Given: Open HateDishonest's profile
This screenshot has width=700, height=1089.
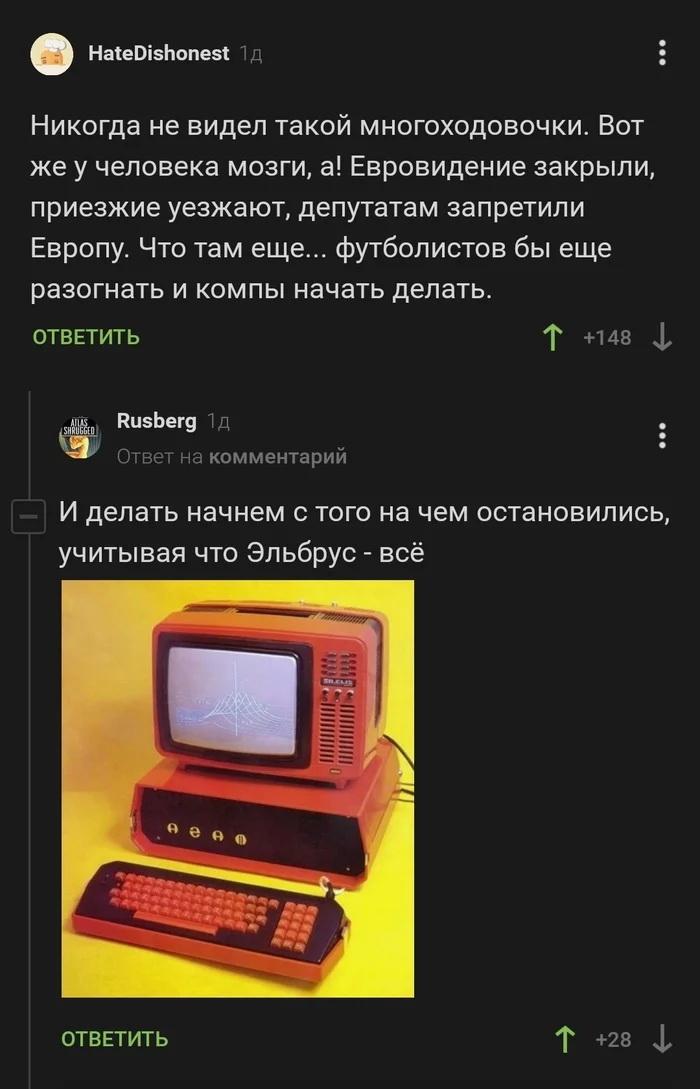Looking at the screenshot, I should (159, 53).
